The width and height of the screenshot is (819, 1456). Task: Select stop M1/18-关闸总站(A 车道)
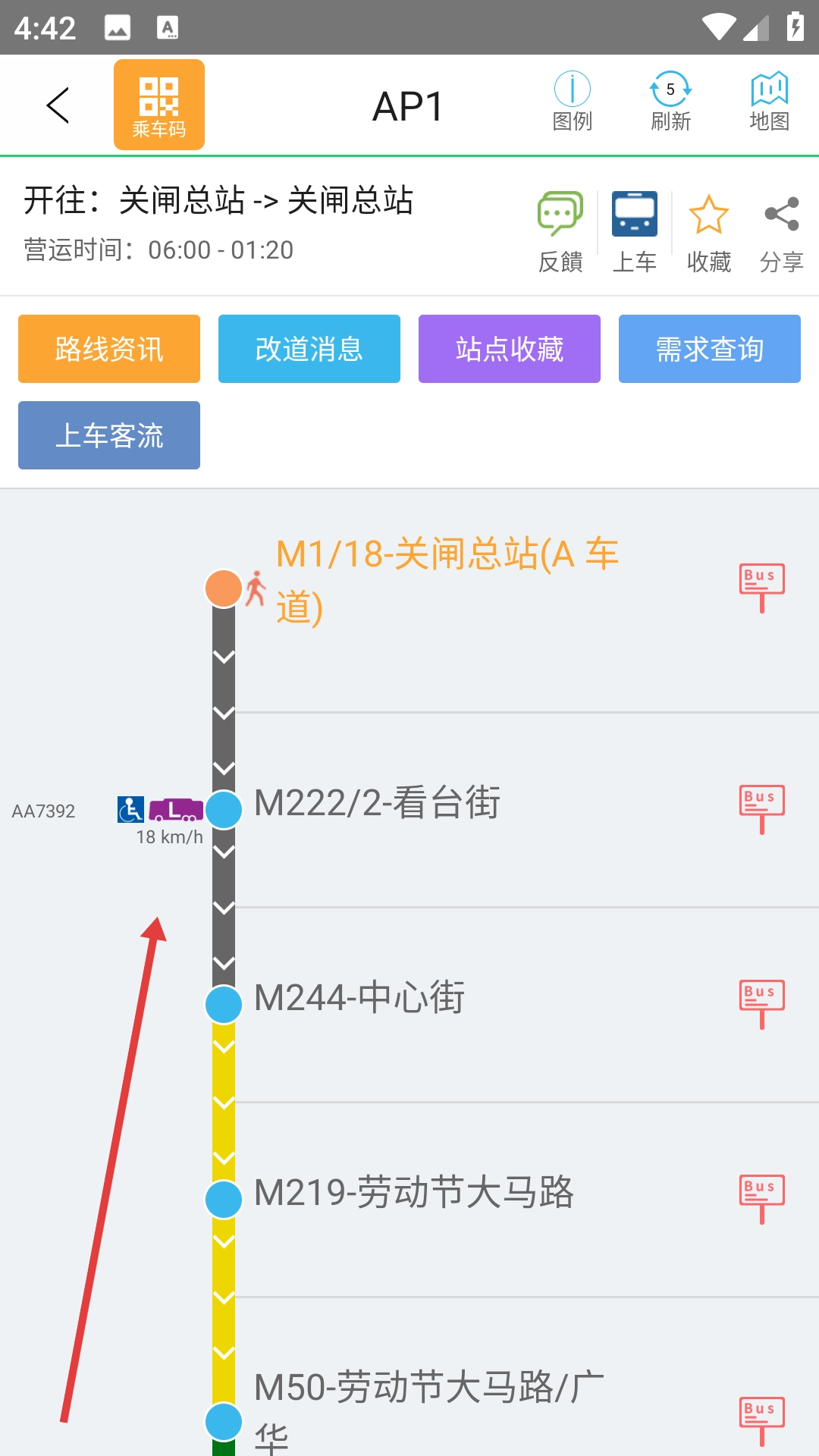coord(447,580)
